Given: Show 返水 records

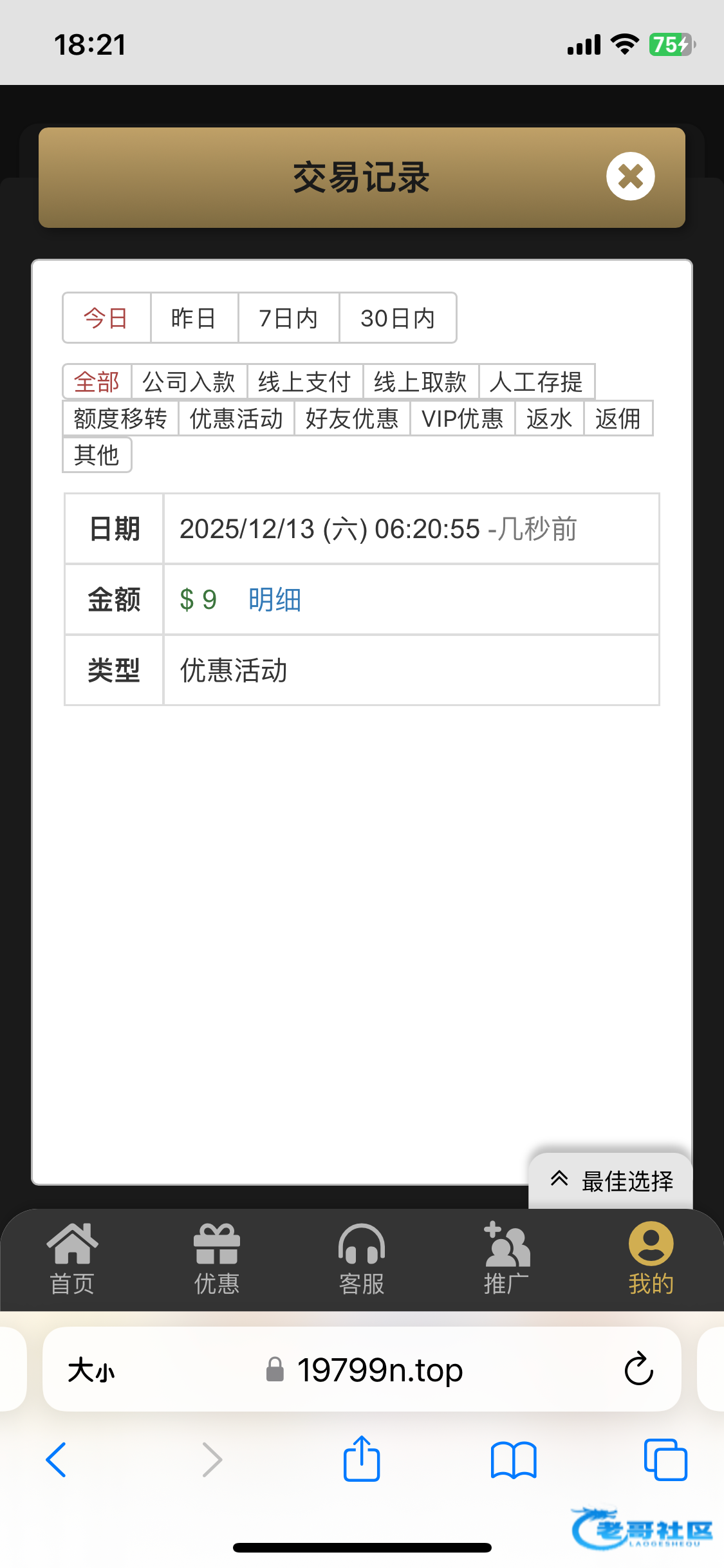Looking at the screenshot, I should coord(549,418).
